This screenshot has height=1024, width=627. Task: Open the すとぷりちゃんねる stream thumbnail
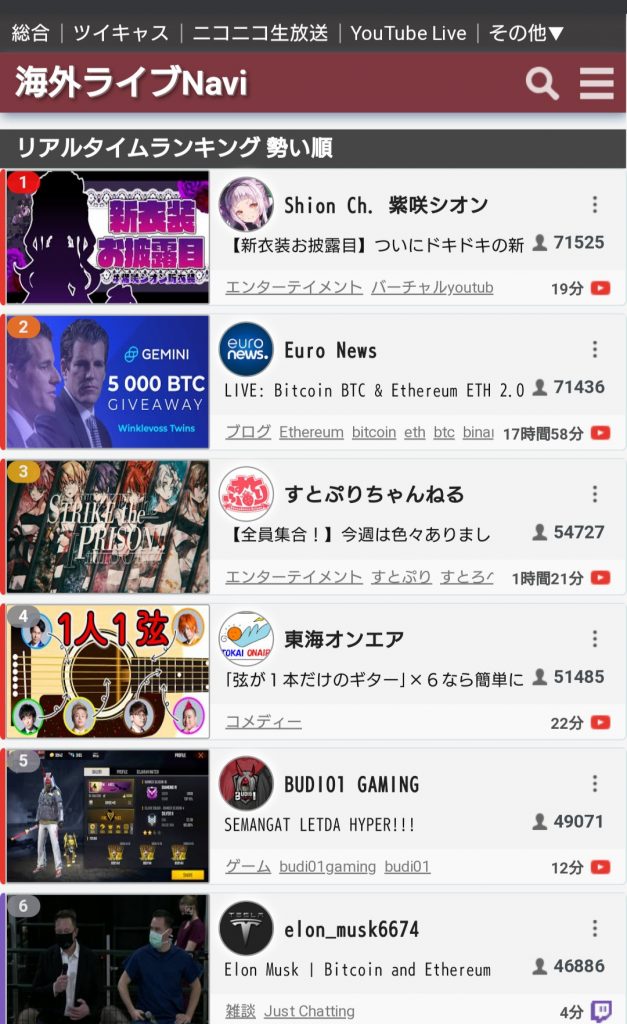click(108, 527)
